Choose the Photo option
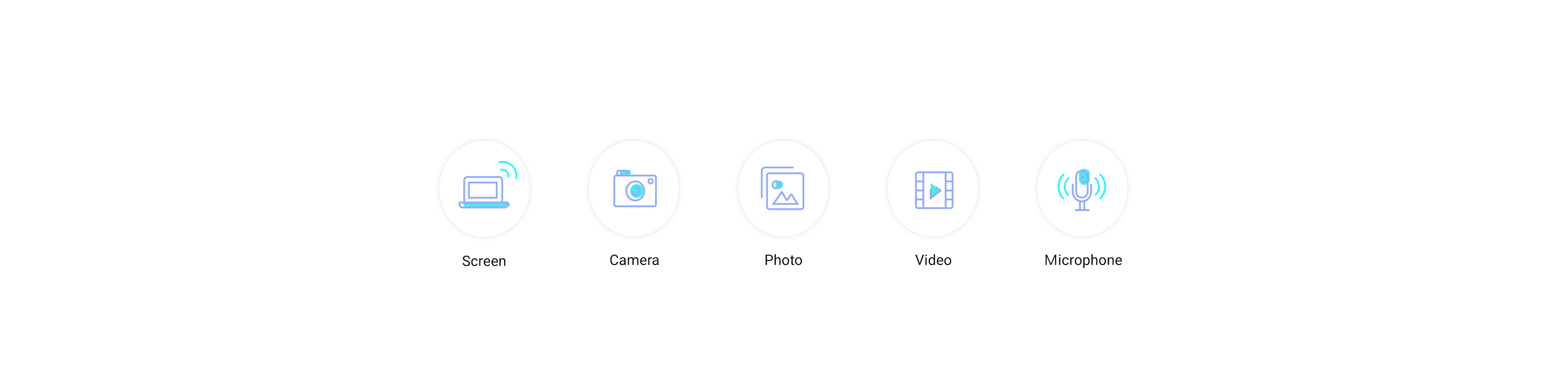The image size is (1568, 368). pyautogui.click(x=783, y=189)
